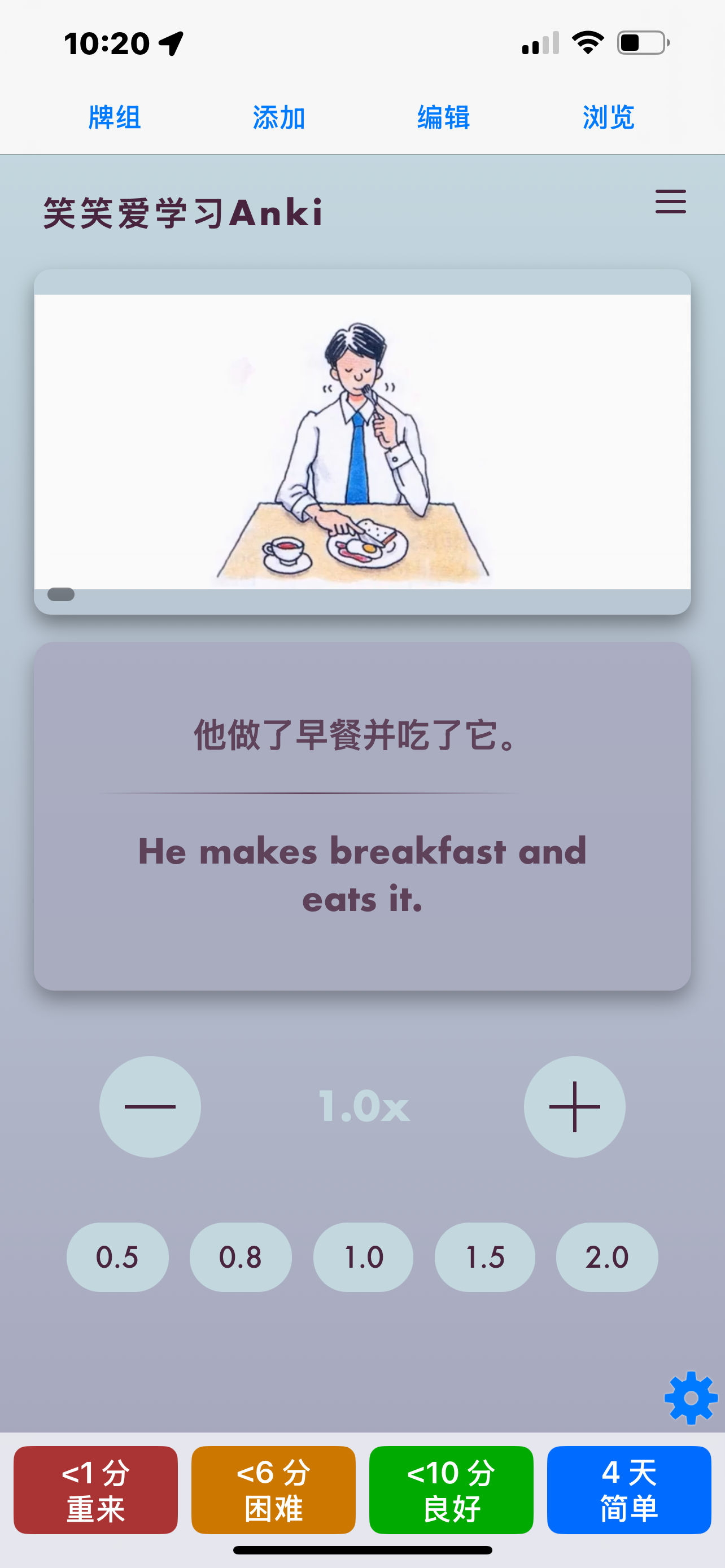Choose the 1.5 speed chip

click(484, 1257)
